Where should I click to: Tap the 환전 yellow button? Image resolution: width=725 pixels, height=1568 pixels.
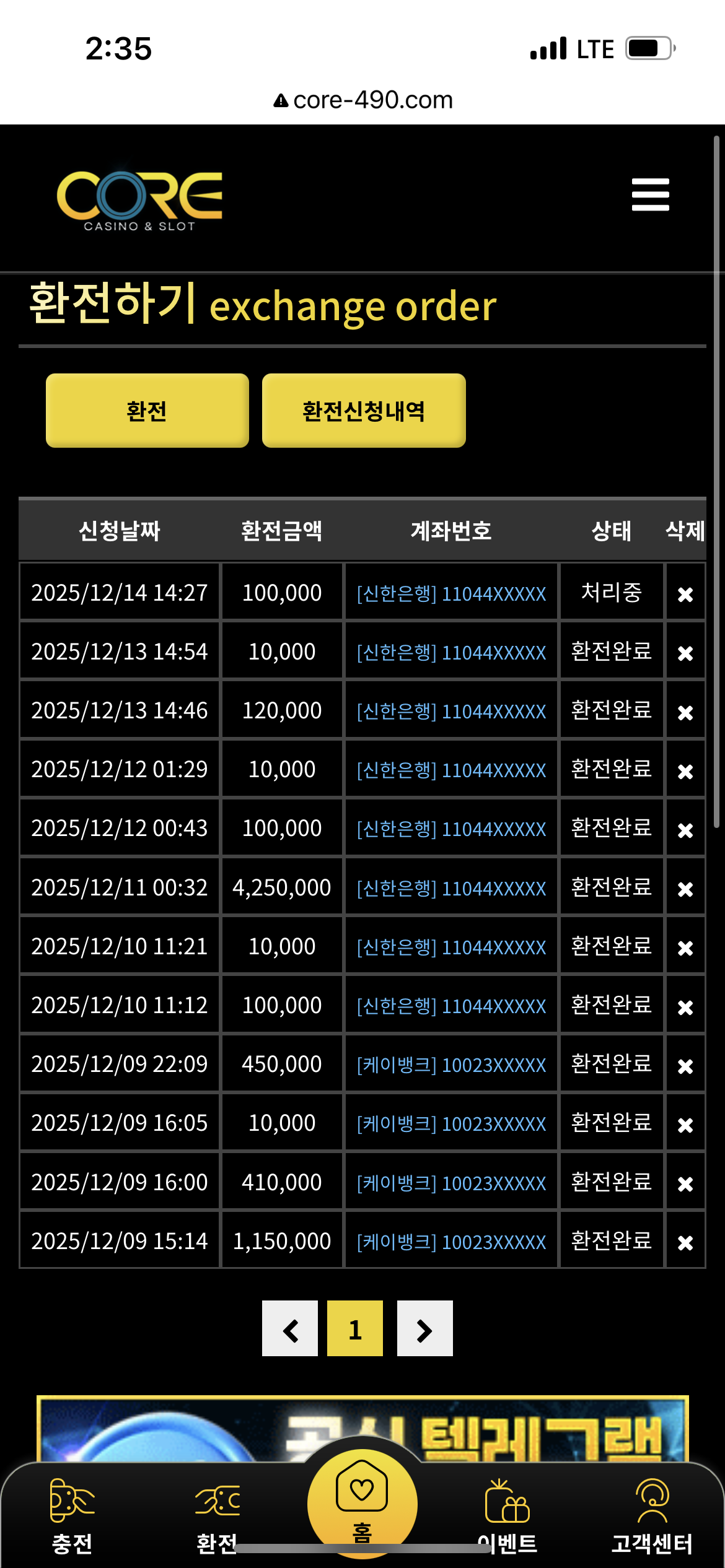pyautogui.click(x=147, y=411)
